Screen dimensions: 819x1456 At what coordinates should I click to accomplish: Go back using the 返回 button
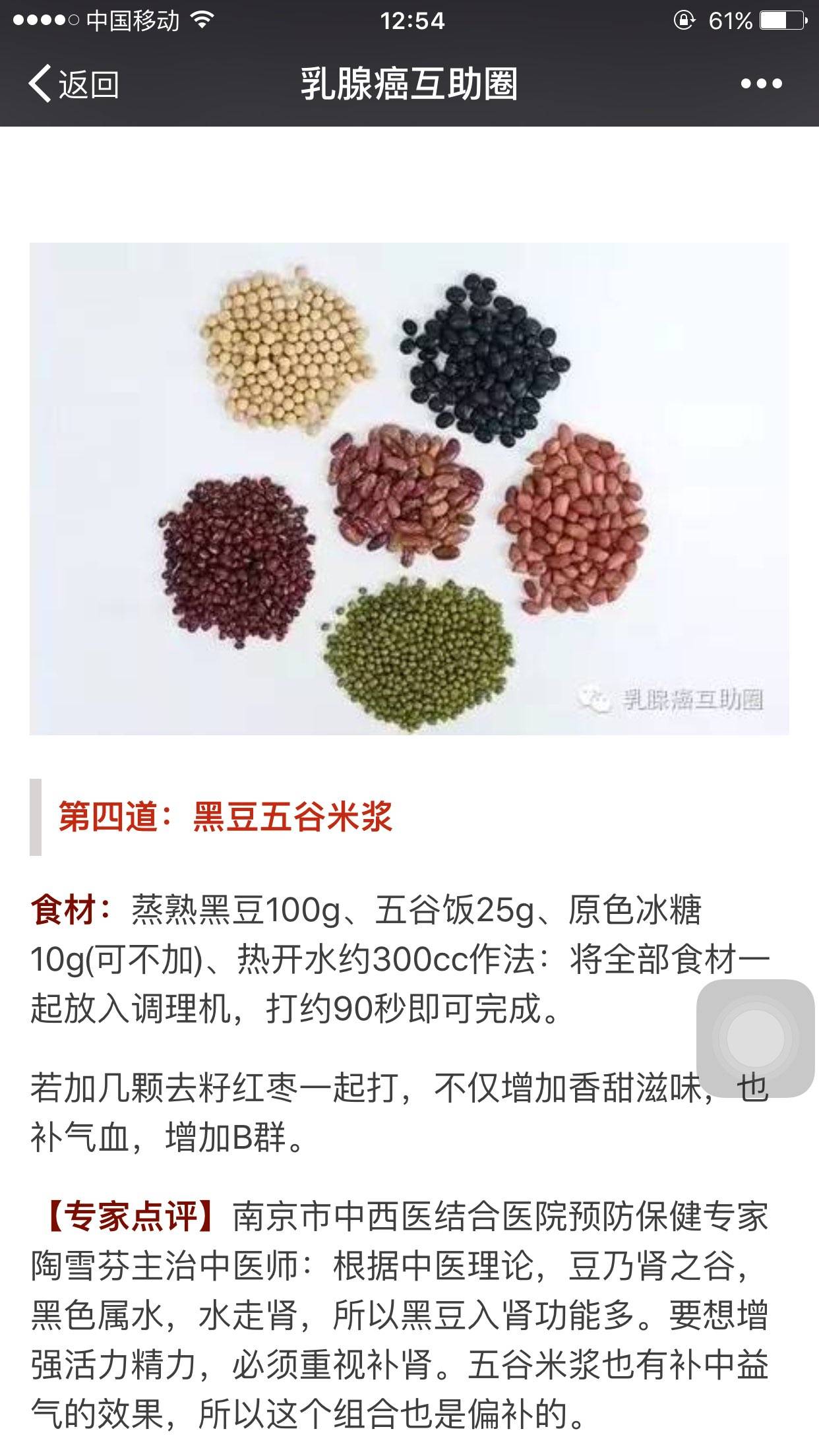(73, 84)
